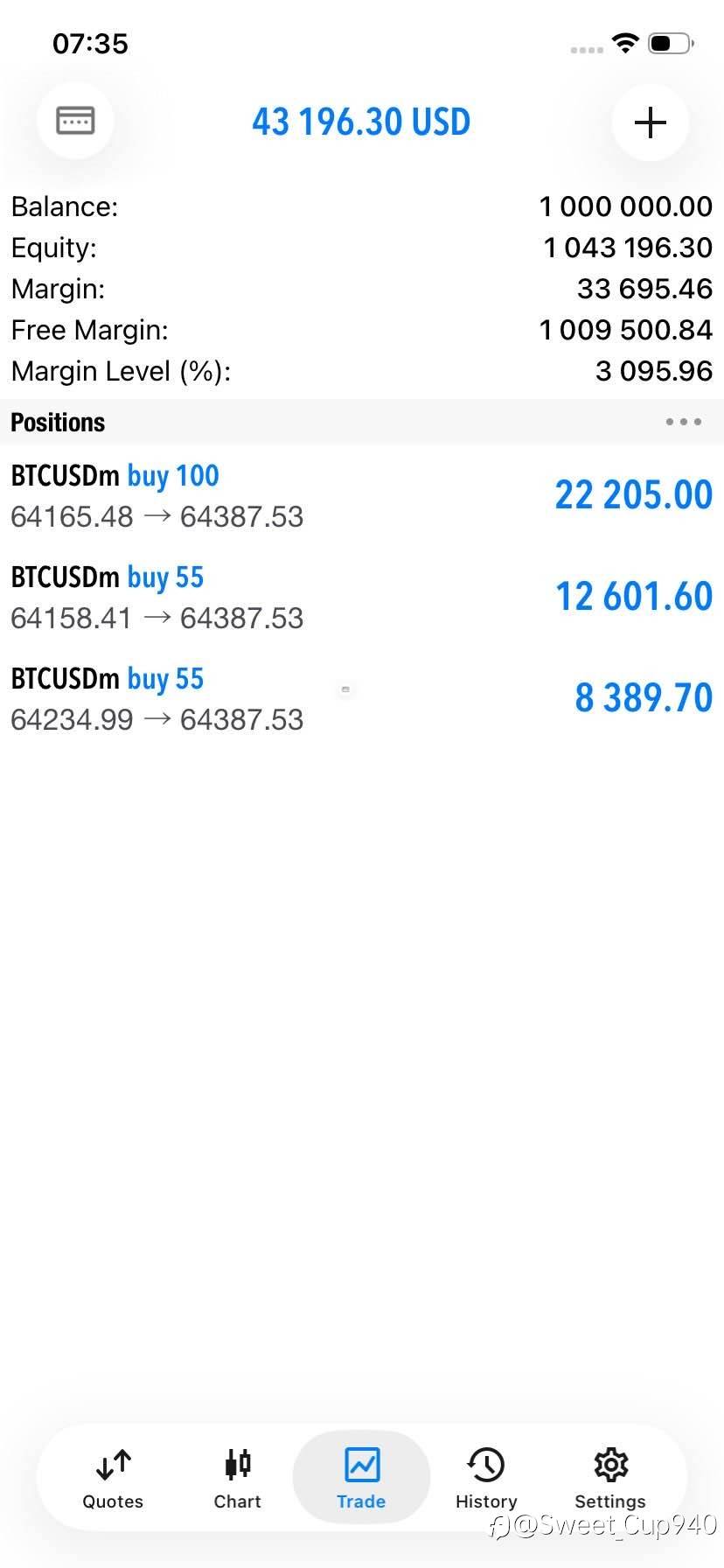Switch to the Quotes tab
The width and height of the screenshot is (724, 1568).
pos(113,1479)
